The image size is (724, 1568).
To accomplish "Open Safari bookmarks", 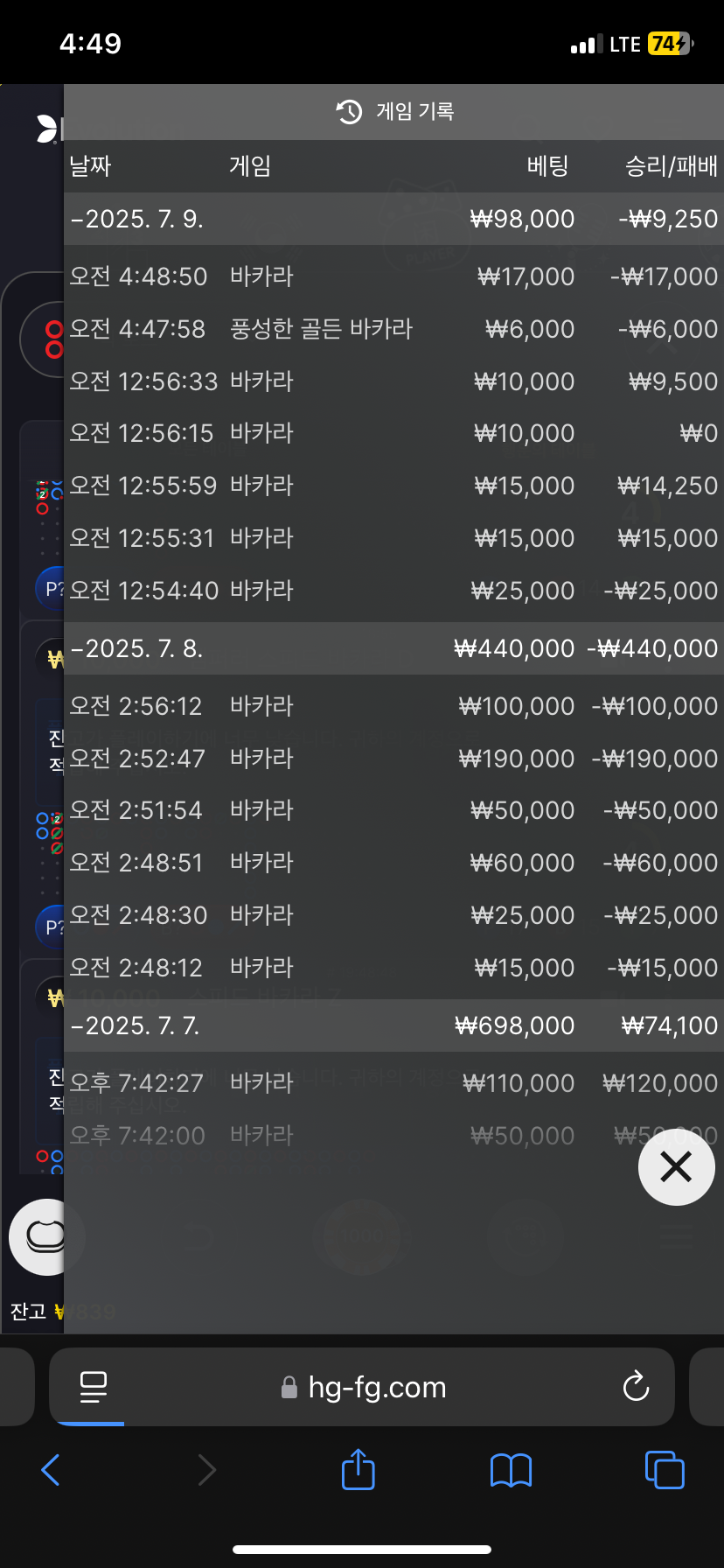I will coord(512,1471).
